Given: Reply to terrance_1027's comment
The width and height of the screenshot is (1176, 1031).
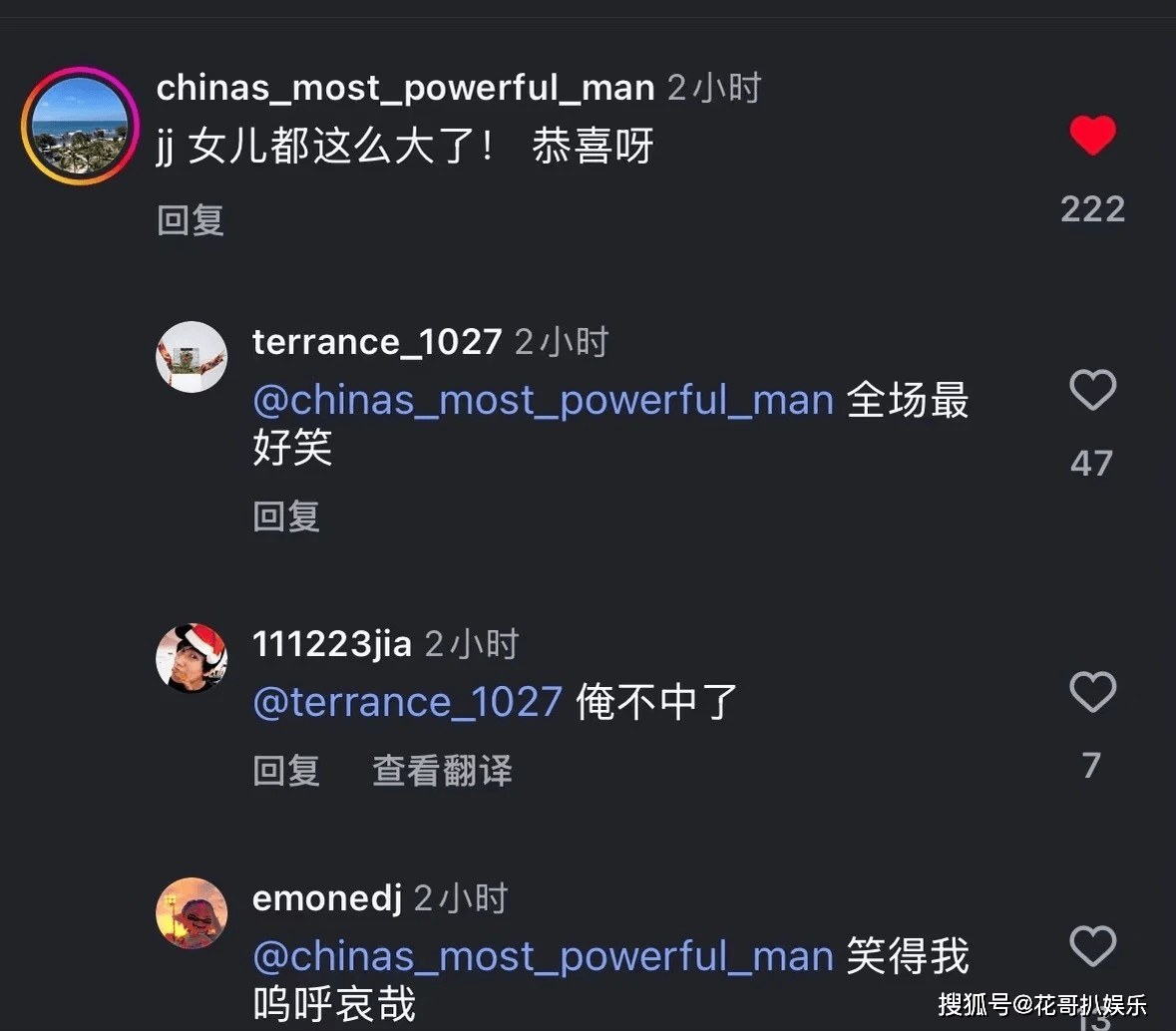Looking at the screenshot, I should (x=286, y=516).
